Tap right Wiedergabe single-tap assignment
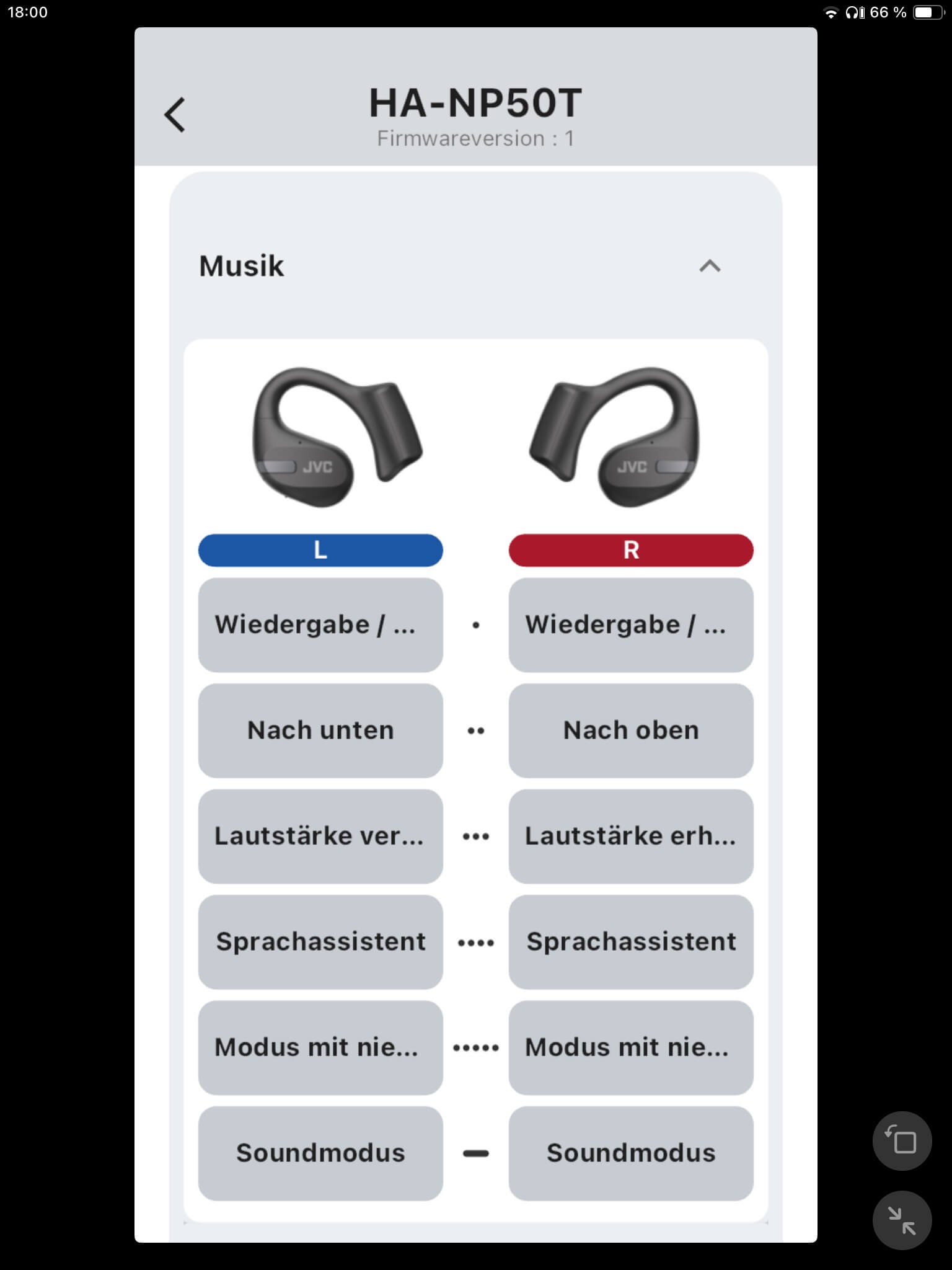This screenshot has width=952, height=1270. click(x=631, y=625)
